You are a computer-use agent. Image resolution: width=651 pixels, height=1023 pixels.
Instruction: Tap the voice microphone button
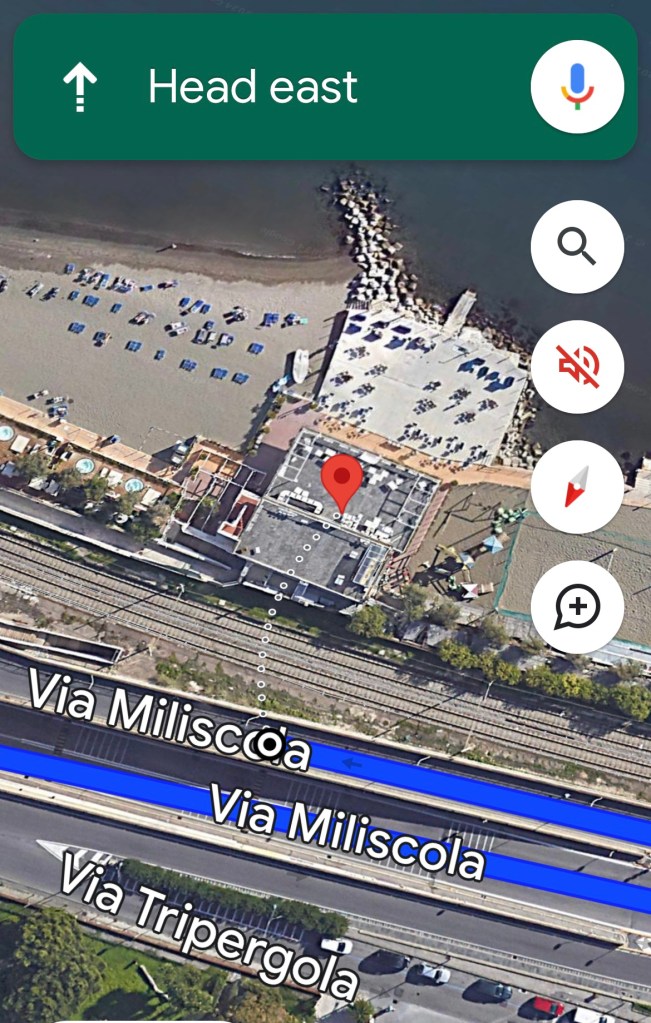pyautogui.click(x=577, y=87)
